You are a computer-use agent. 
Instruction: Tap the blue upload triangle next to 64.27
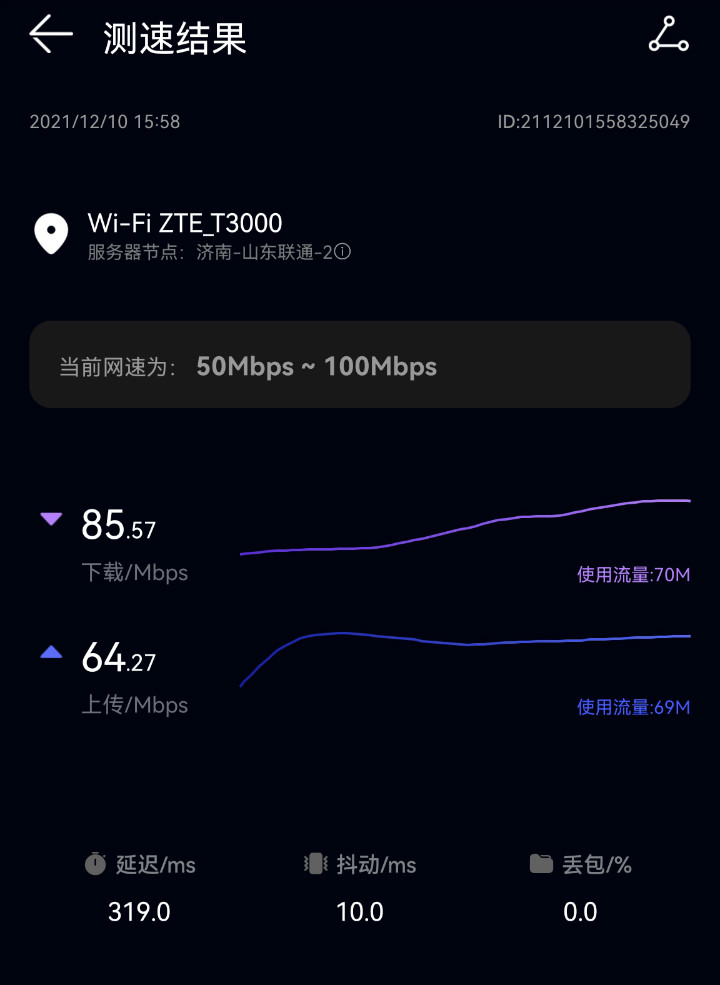click(x=51, y=651)
